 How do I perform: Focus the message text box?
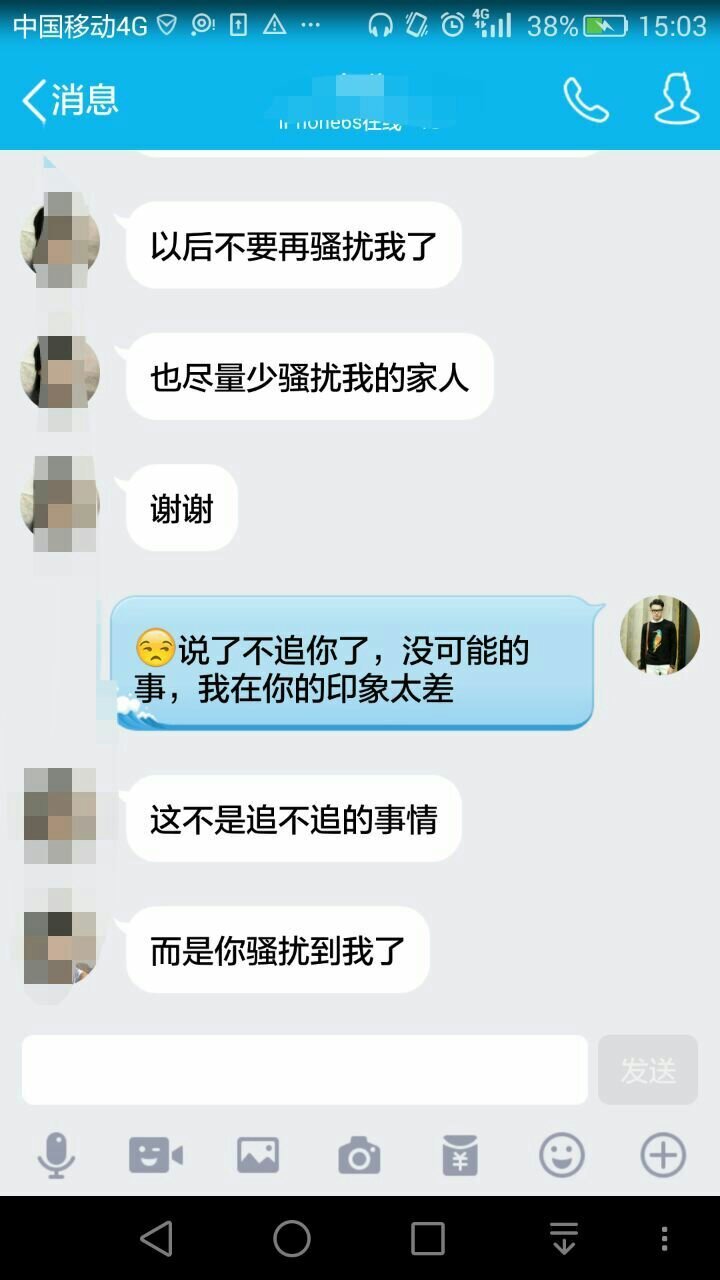click(305, 1070)
